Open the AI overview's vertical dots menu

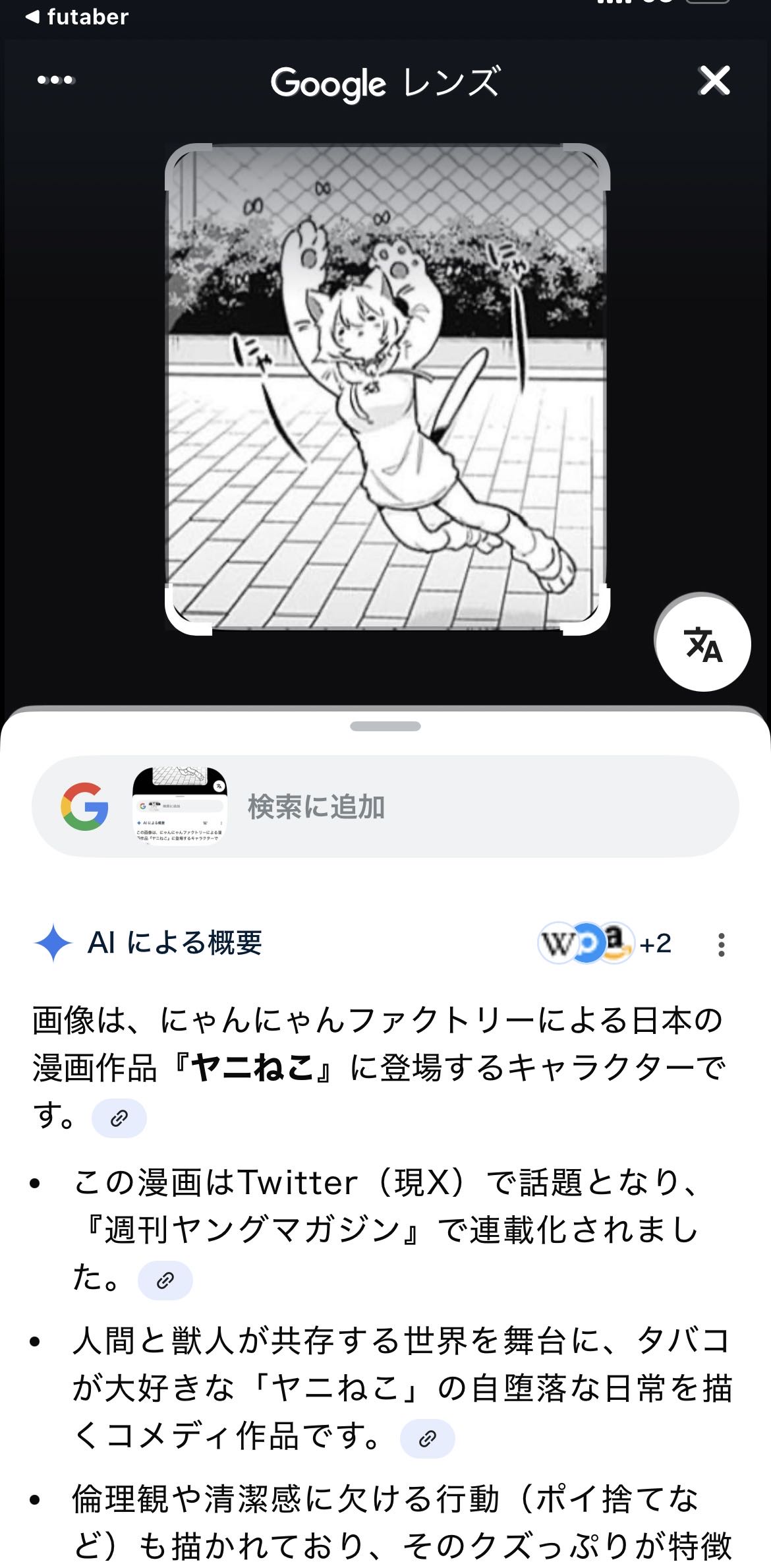point(722,944)
